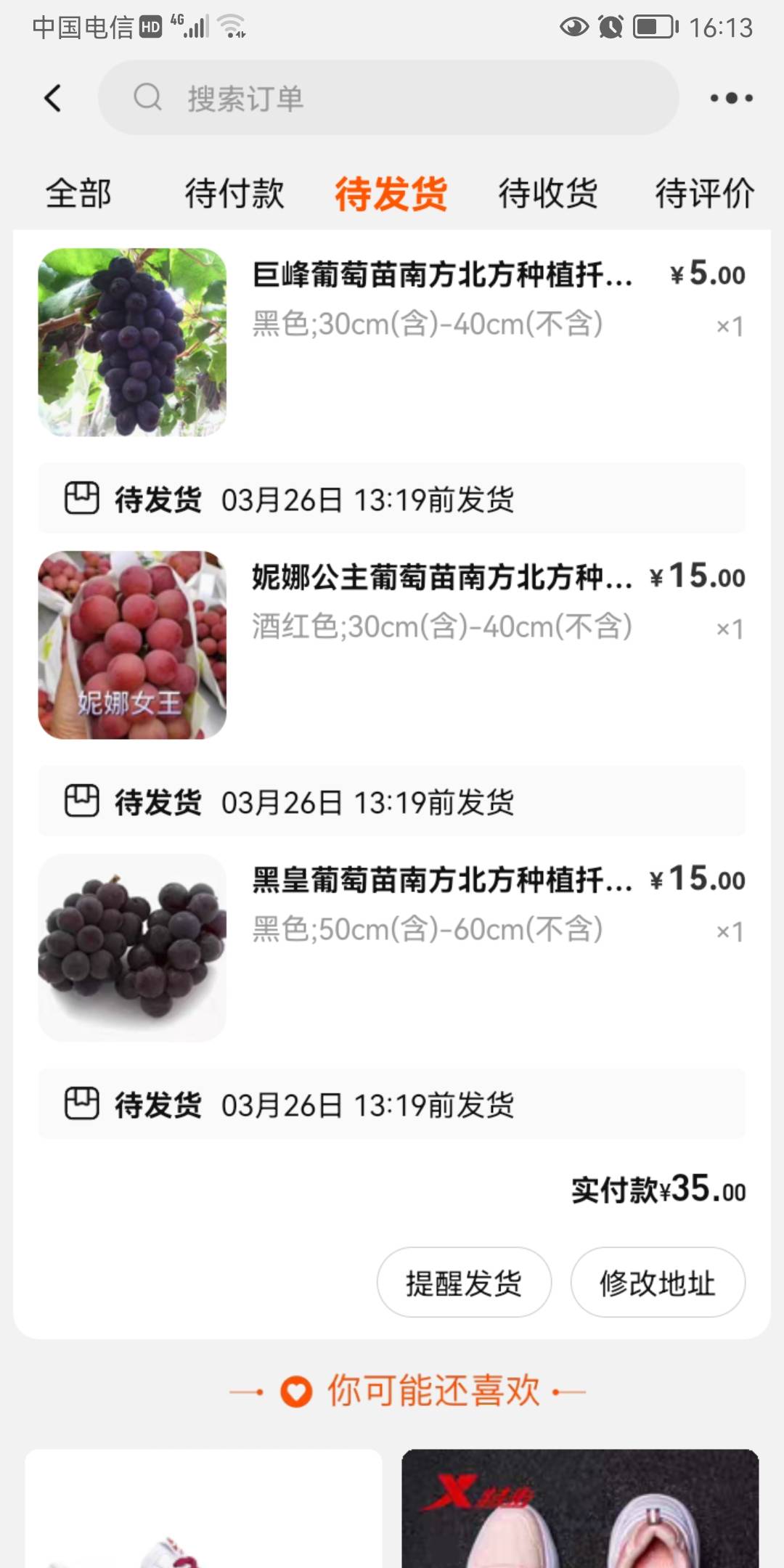Open the 巨峰葡萄苗 order item
Viewport: 784px width, 1568px height.
441,274
